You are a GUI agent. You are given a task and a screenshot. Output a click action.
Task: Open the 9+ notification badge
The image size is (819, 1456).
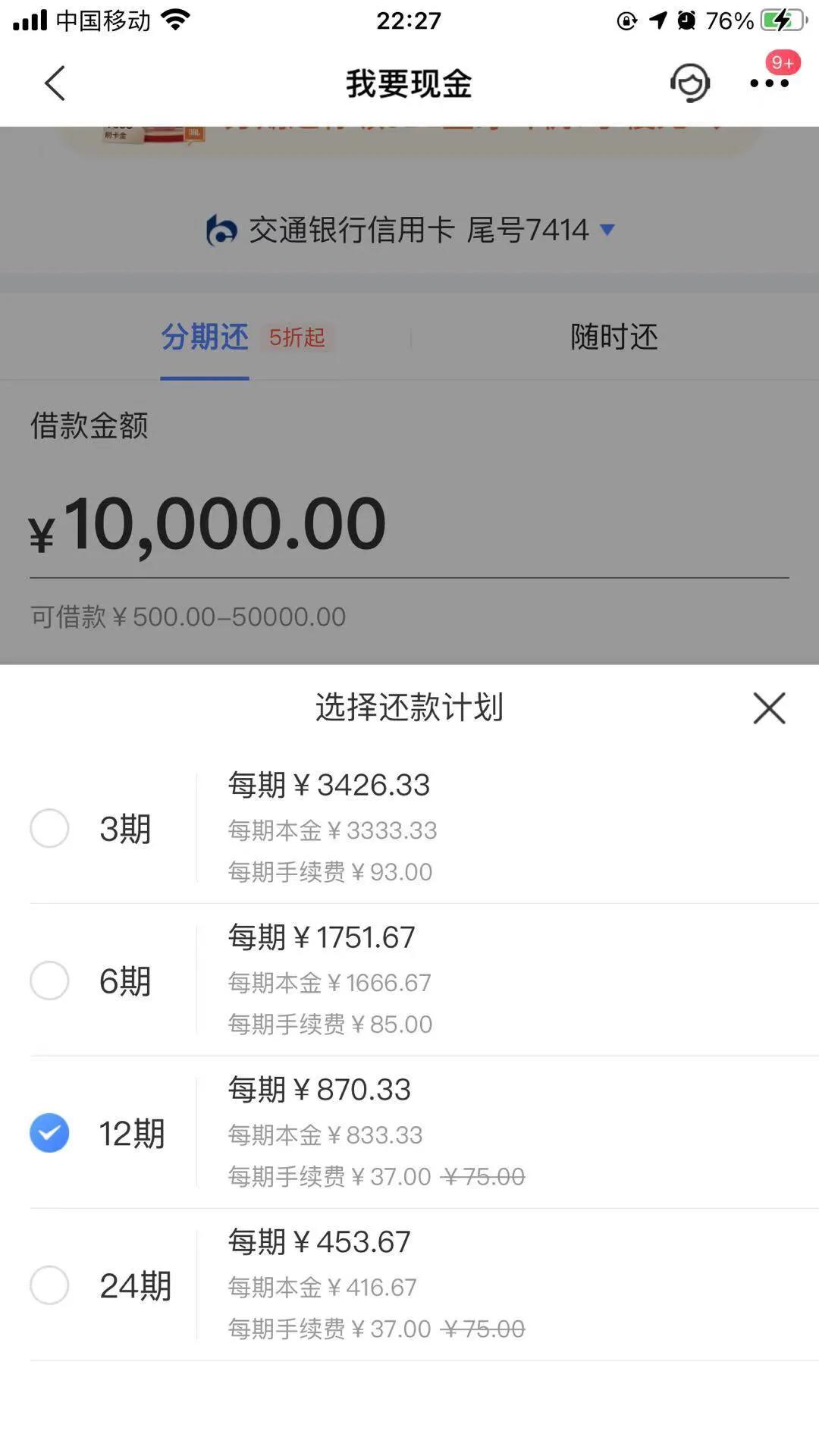(x=780, y=64)
